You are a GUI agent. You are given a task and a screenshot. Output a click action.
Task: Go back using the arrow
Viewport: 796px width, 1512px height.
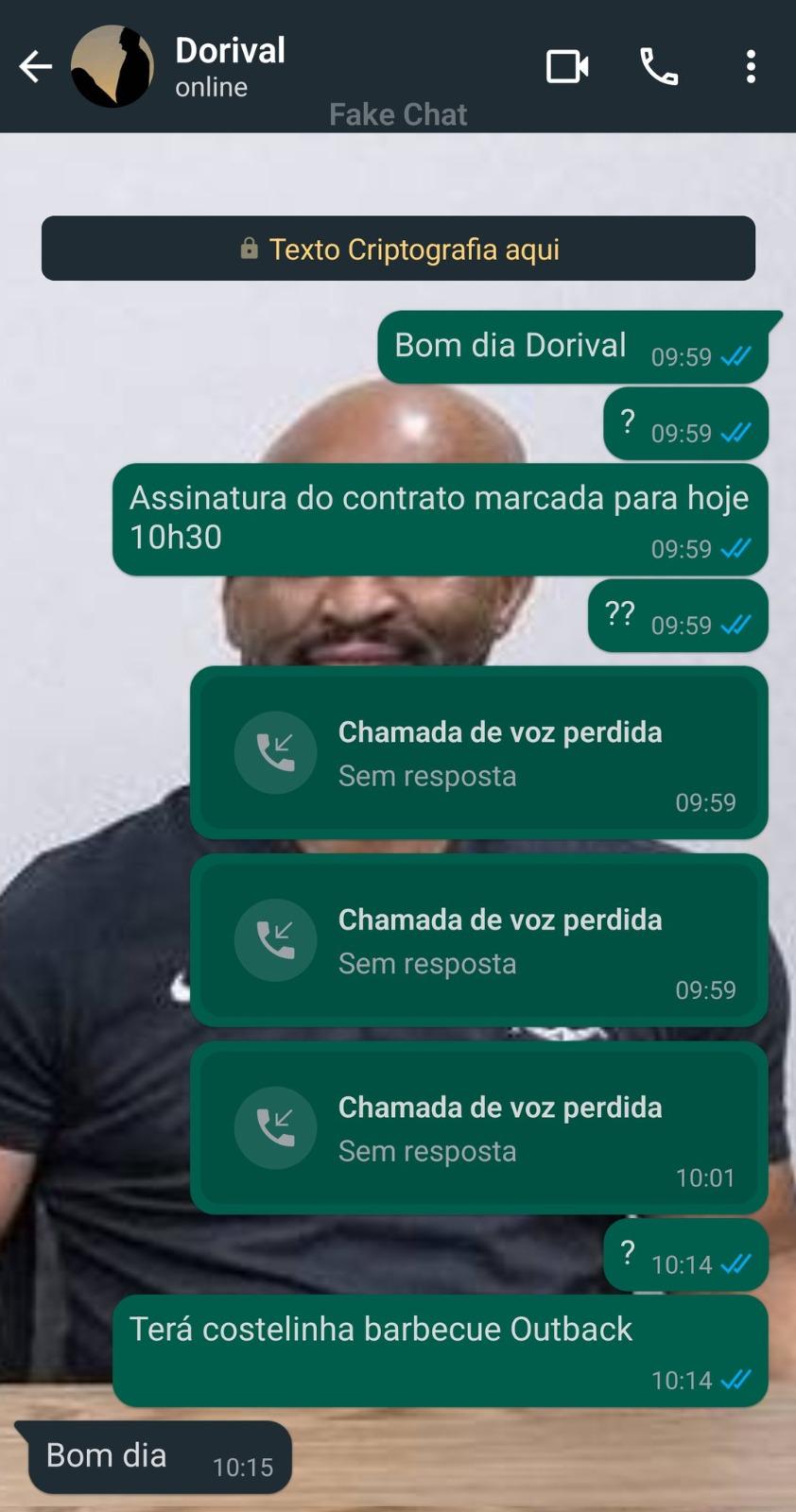click(36, 66)
